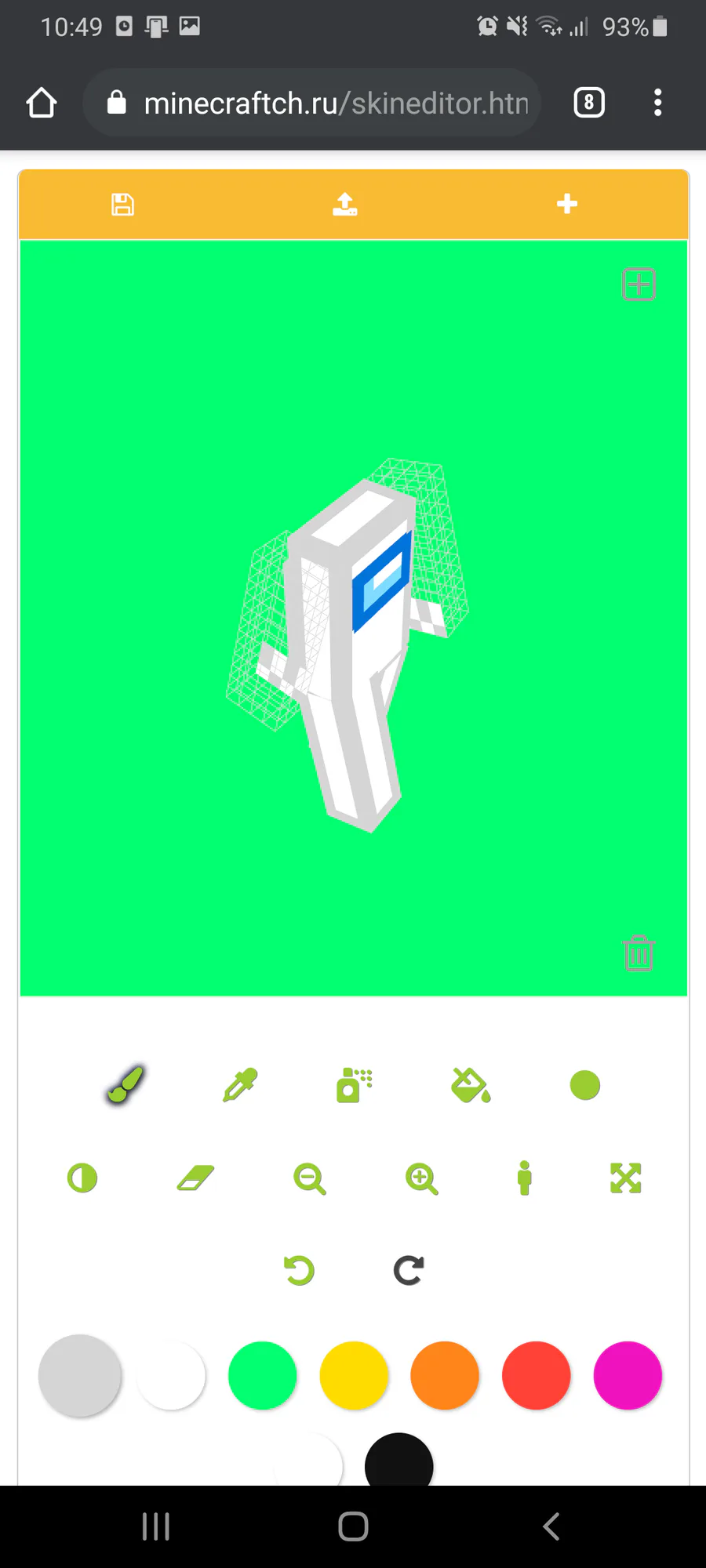The image size is (706, 1568).
Task: Choose the spray can tool
Action: [355, 1085]
